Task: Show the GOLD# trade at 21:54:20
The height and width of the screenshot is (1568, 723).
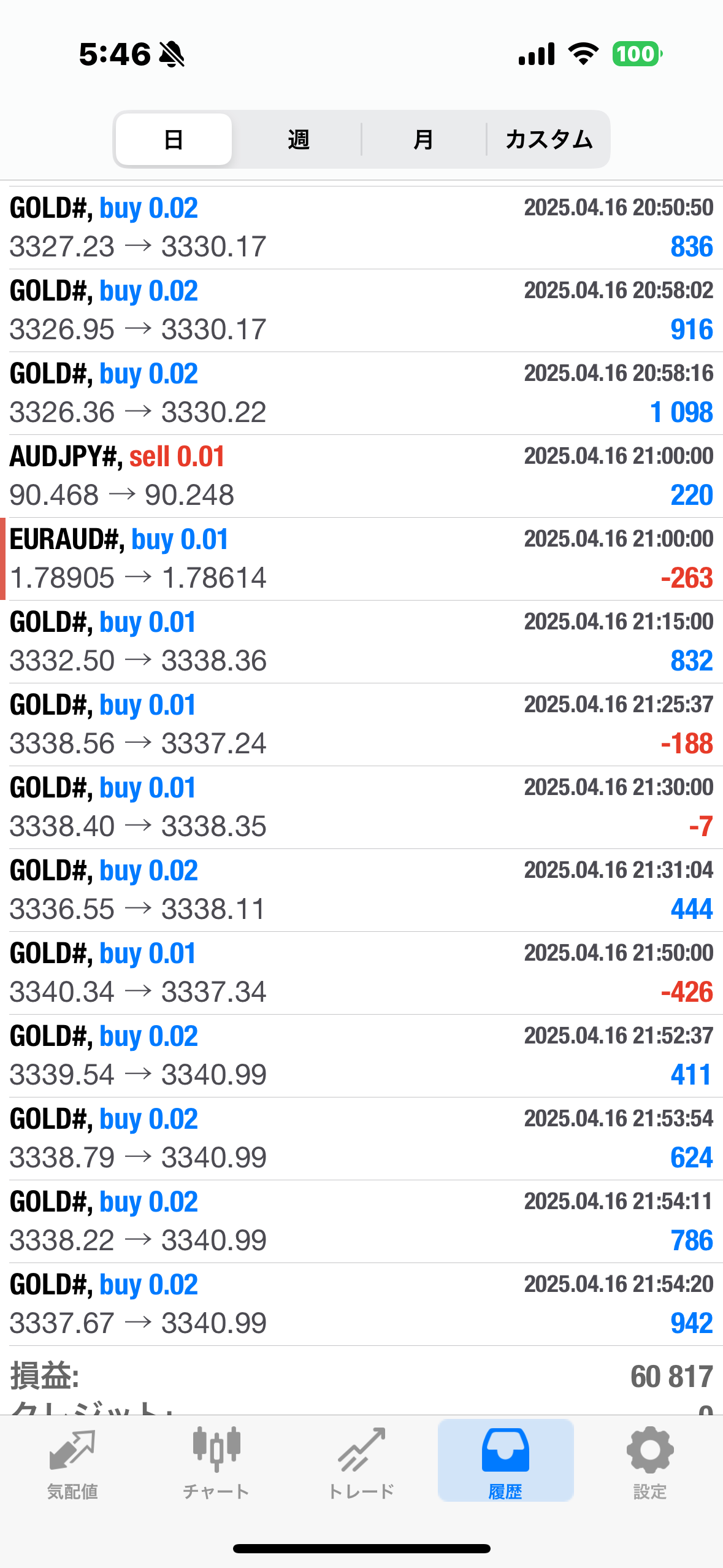Action: (361, 1304)
